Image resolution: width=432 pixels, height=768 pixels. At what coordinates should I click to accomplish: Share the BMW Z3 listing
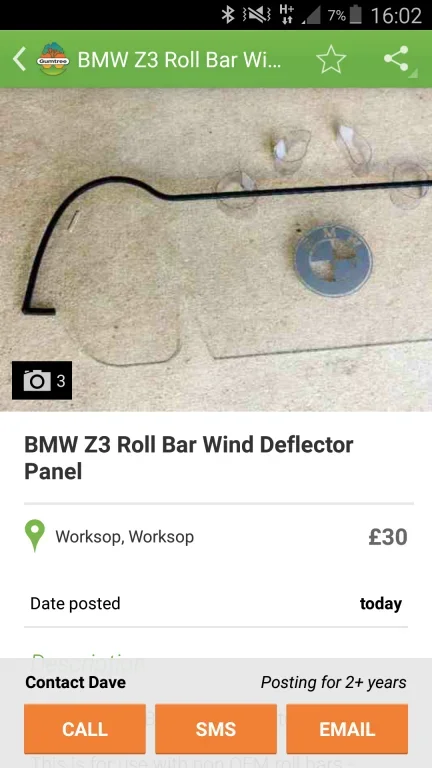pyautogui.click(x=396, y=59)
